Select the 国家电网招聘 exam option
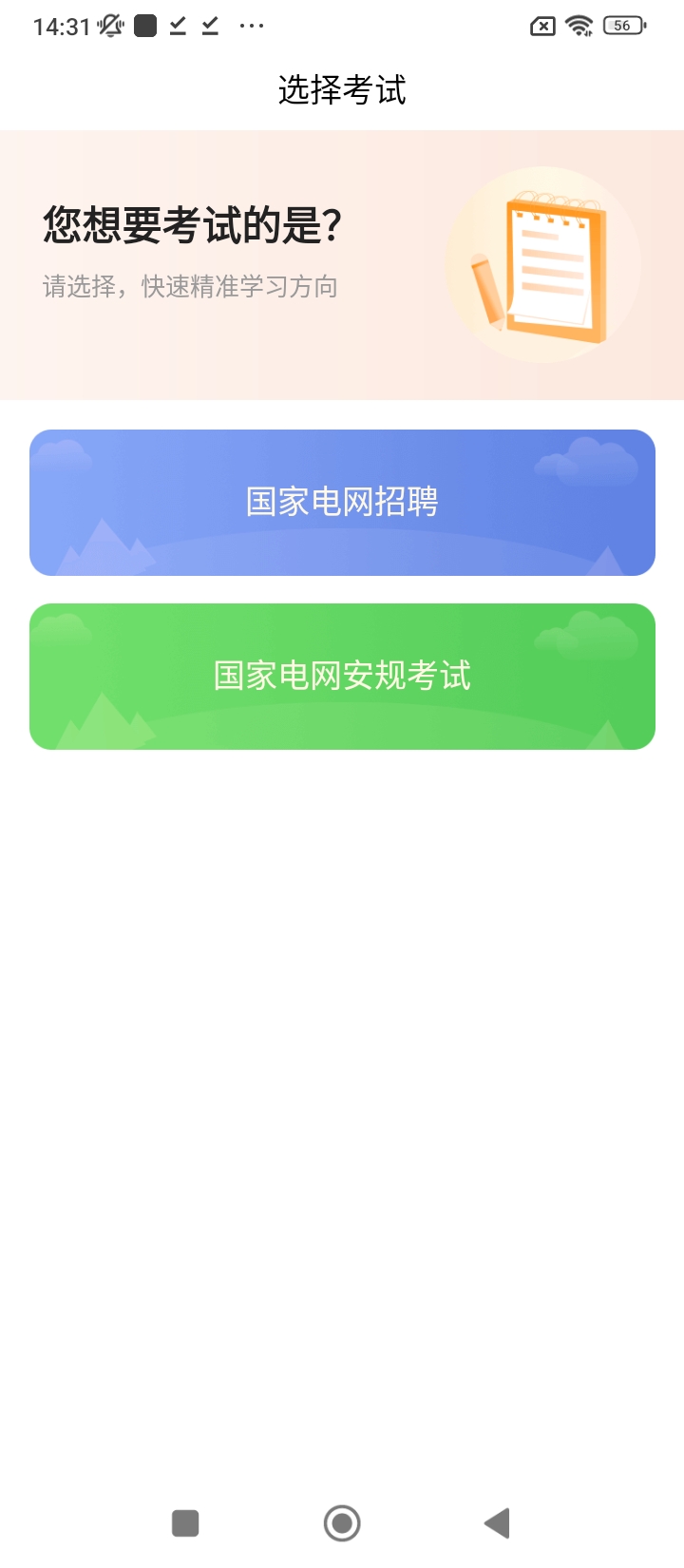The width and height of the screenshot is (684, 1568). point(342,502)
